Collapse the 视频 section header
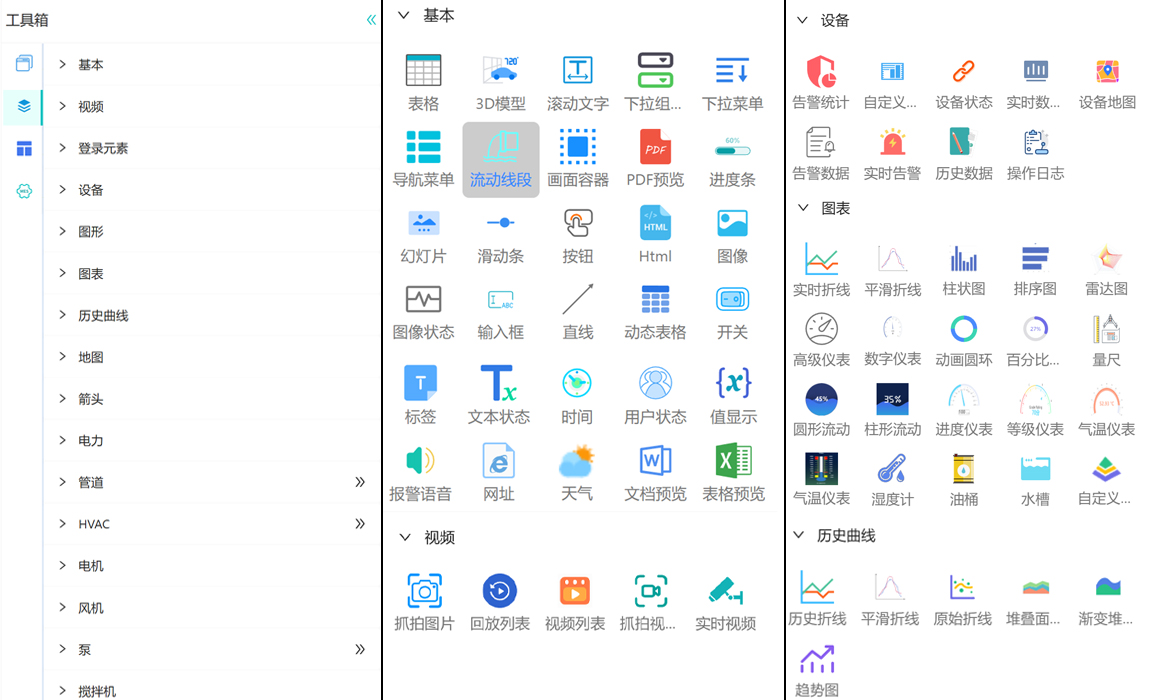1160x700 pixels. click(405, 537)
